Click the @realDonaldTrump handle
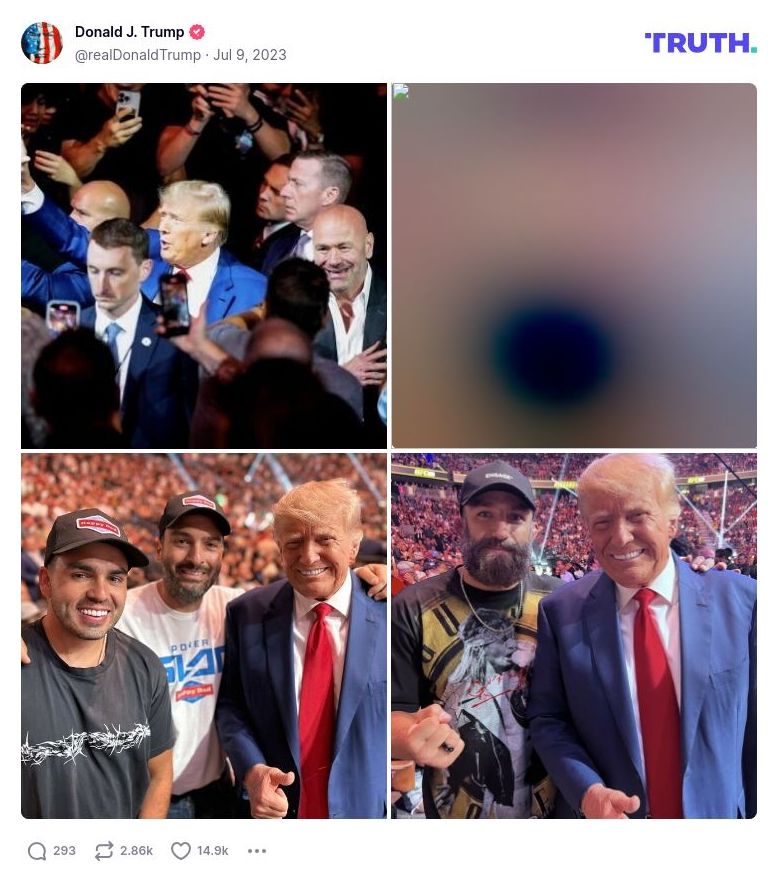Screen dimensions: 778x881 pyautogui.click(x=138, y=55)
